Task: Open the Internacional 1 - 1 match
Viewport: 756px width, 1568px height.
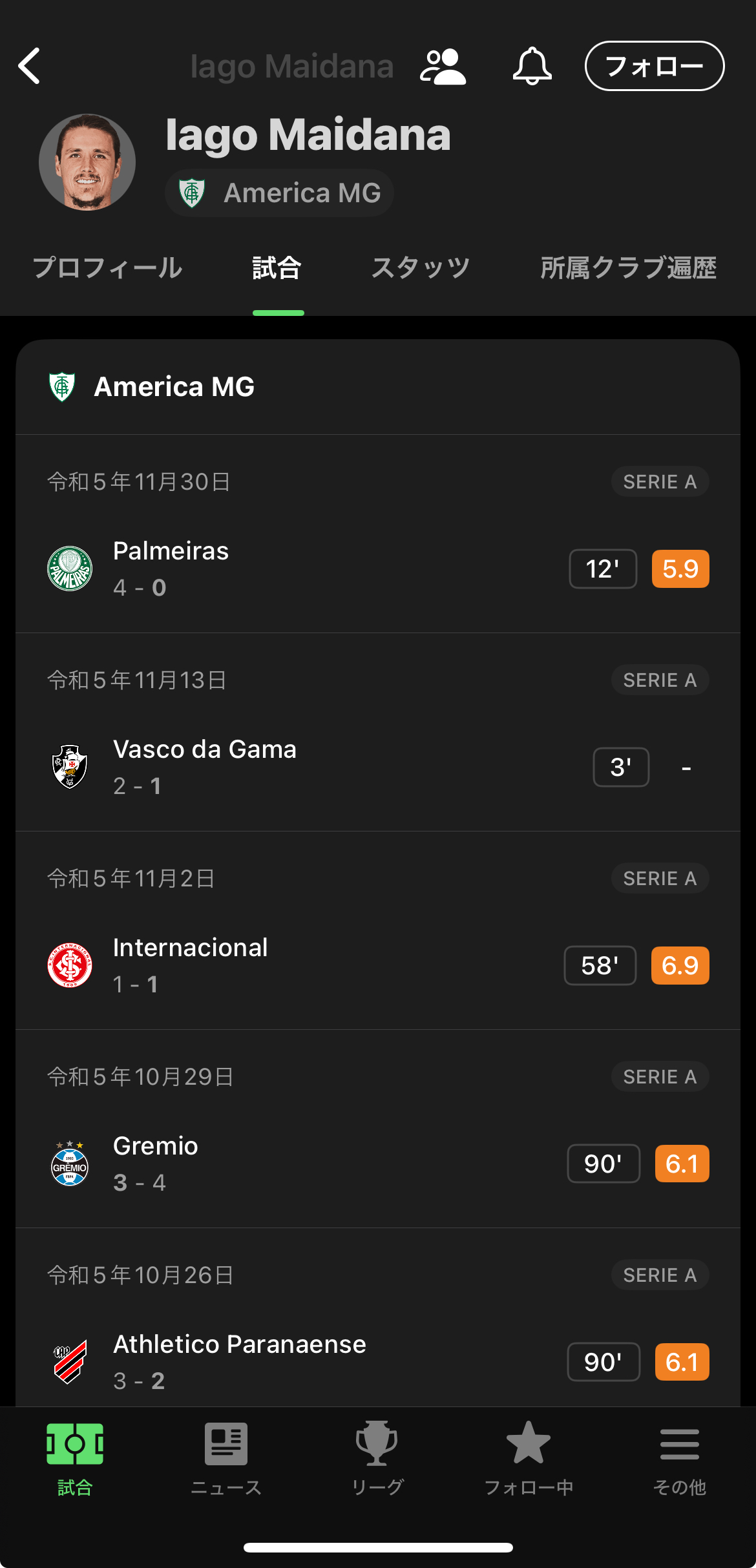Action: point(378,965)
